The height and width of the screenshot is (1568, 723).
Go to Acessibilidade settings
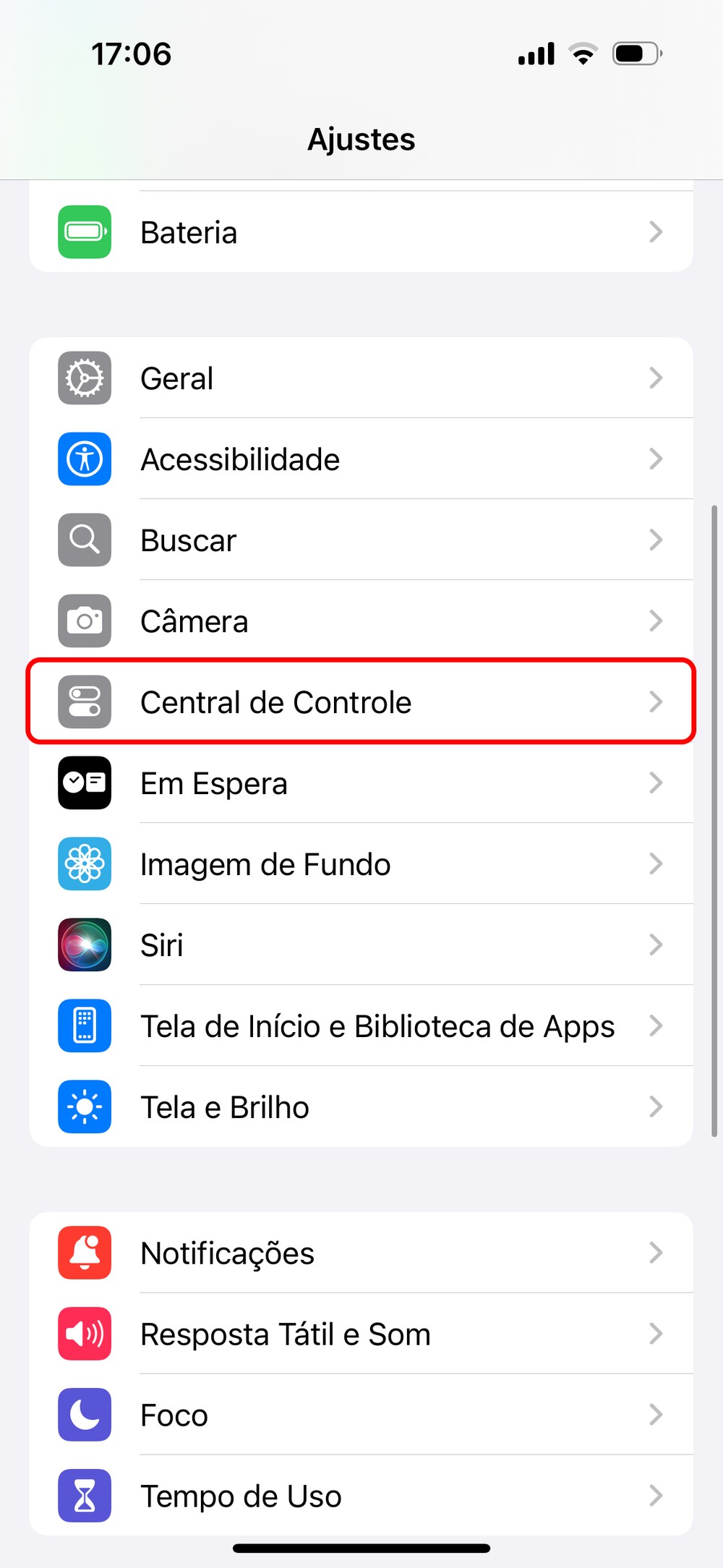click(361, 459)
